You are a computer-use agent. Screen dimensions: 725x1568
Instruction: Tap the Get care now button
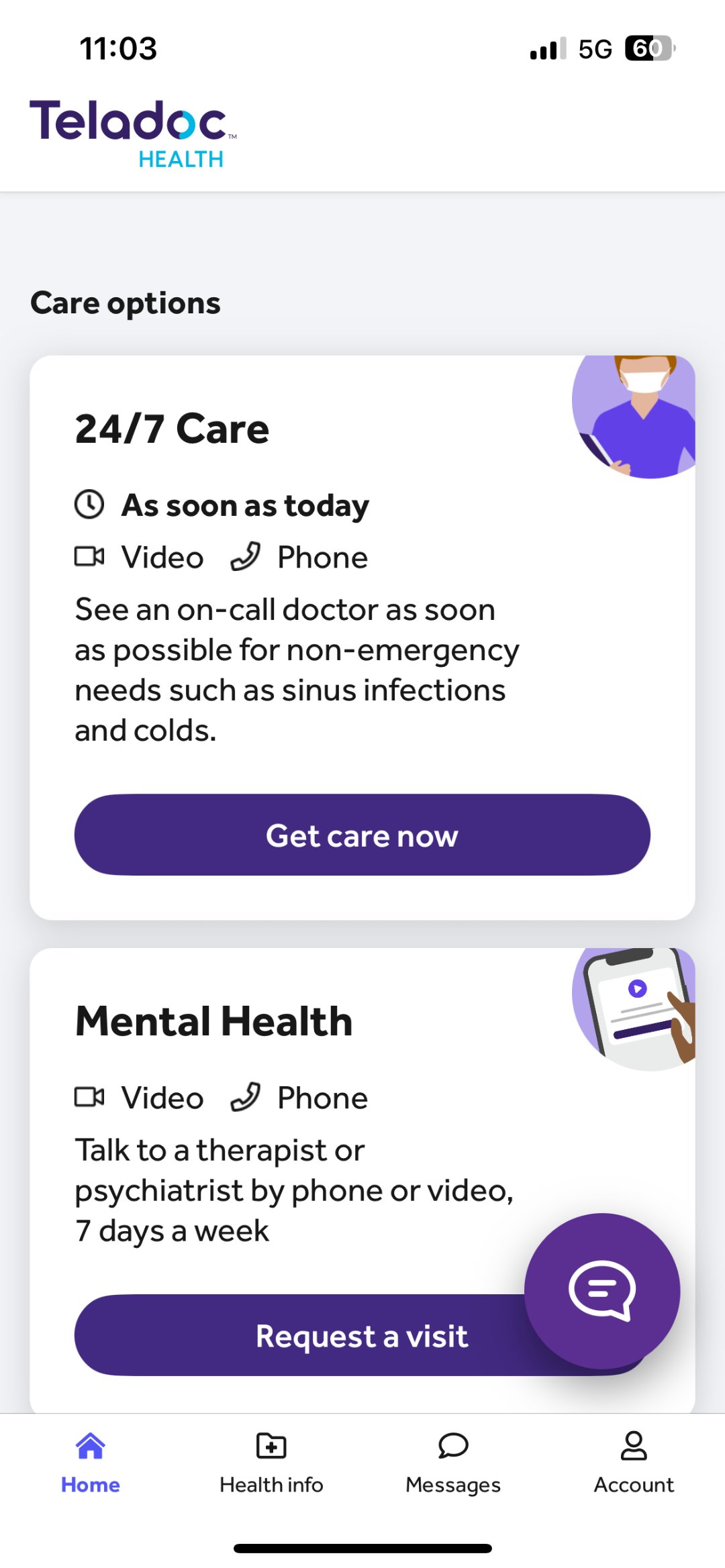362,835
